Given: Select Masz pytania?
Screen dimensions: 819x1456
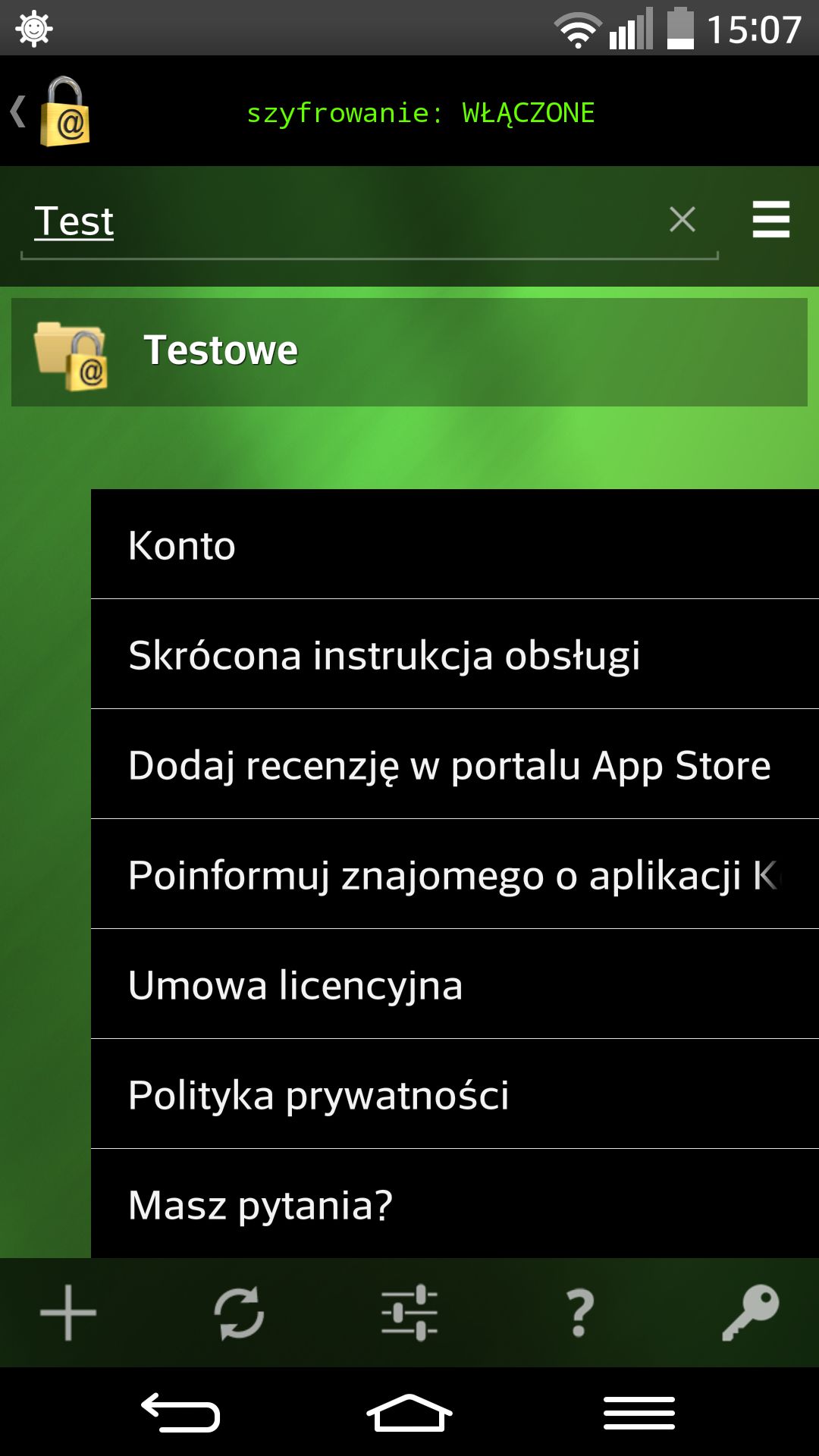Looking at the screenshot, I should pyautogui.click(x=455, y=1203).
